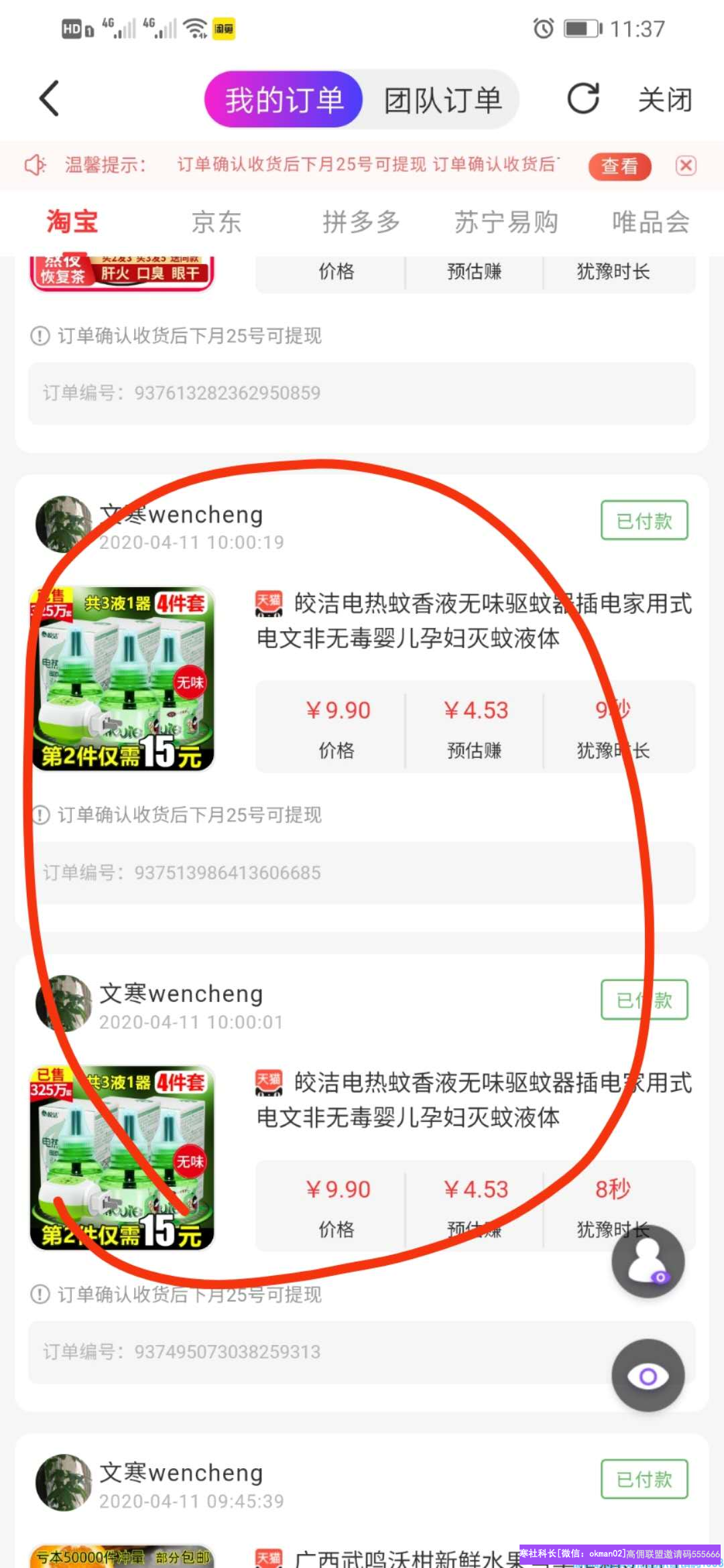
Task: Refresh the order list
Action: click(x=583, y=99)
